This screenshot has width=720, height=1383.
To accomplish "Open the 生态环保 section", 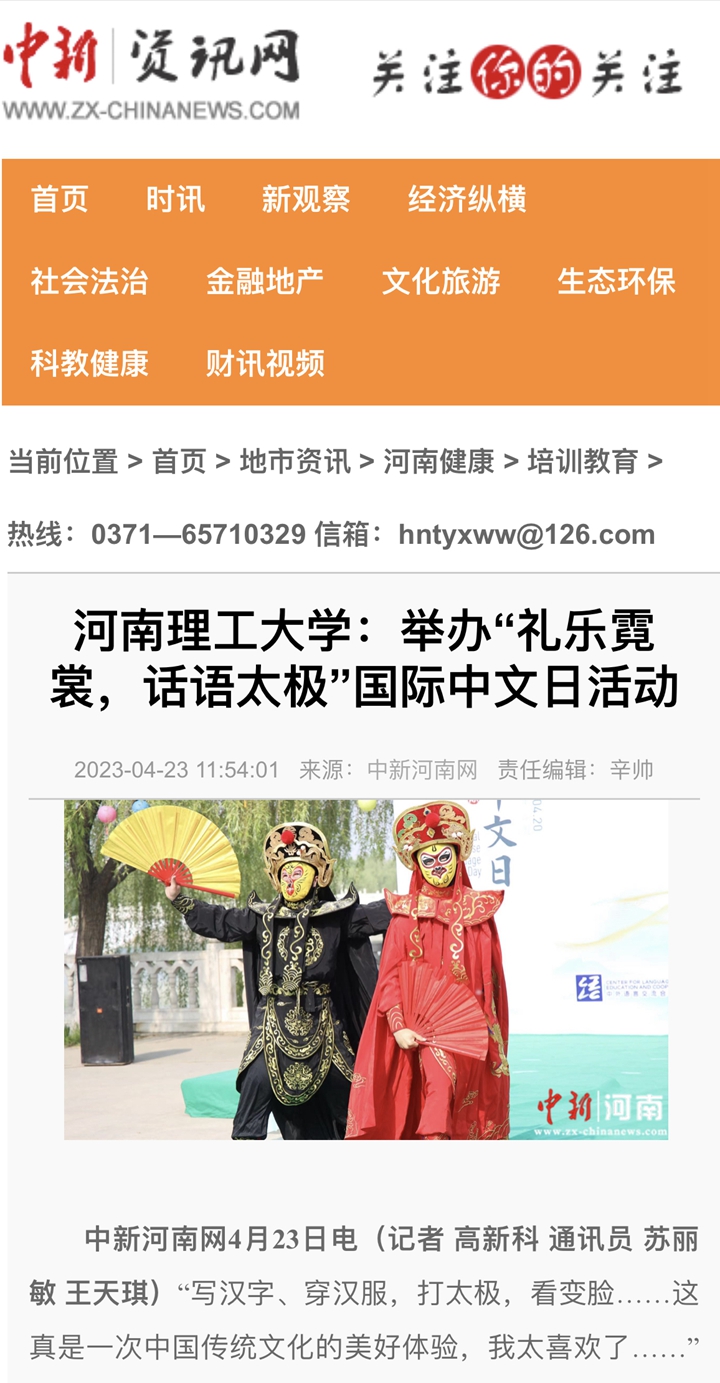I will coord(617,281).
